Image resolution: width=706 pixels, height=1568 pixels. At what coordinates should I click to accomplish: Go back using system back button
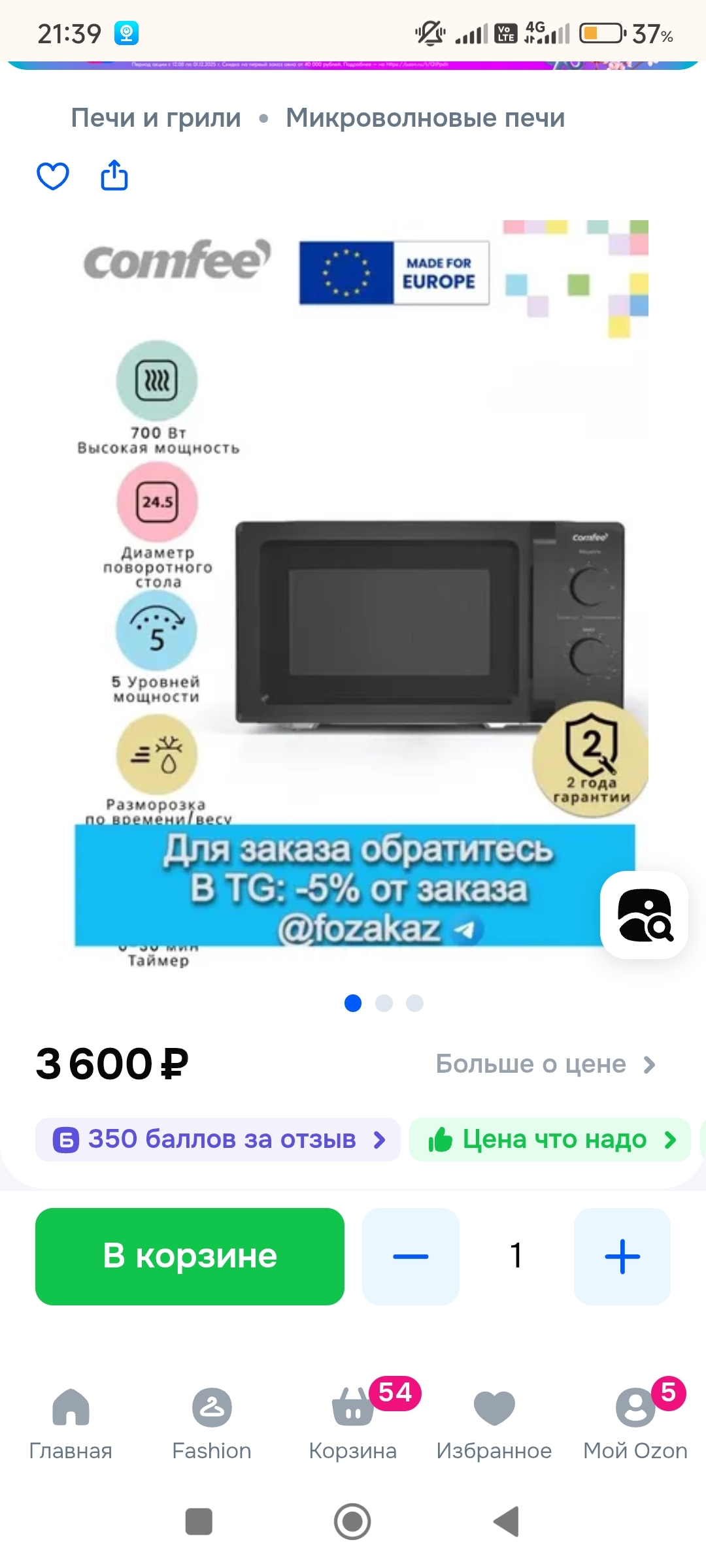[x=506, y=1522]
